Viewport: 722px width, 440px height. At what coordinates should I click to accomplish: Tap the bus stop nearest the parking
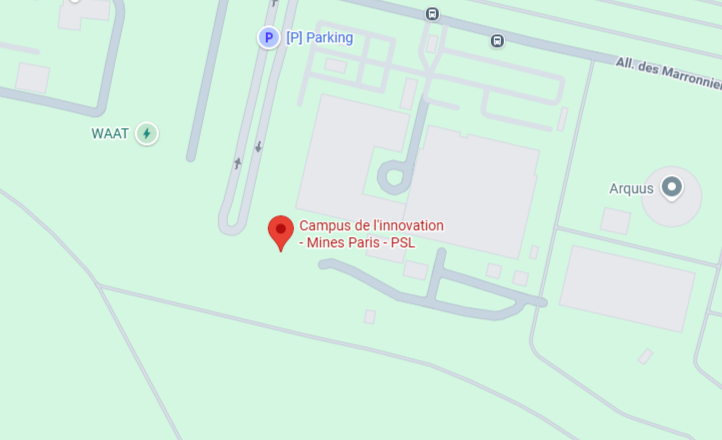(x=432, y=14)
